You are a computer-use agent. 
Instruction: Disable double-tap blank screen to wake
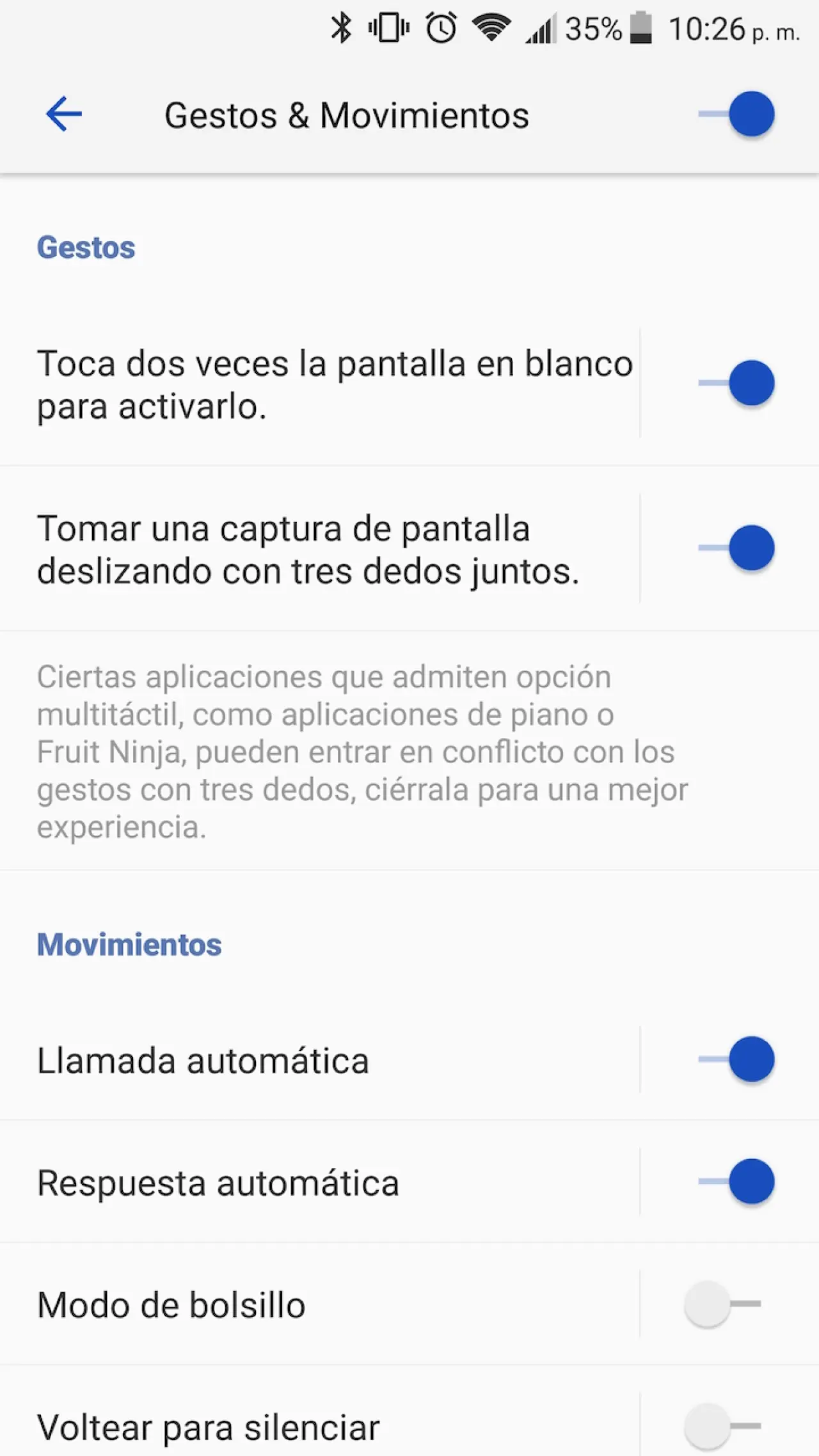tap(736, 383)
